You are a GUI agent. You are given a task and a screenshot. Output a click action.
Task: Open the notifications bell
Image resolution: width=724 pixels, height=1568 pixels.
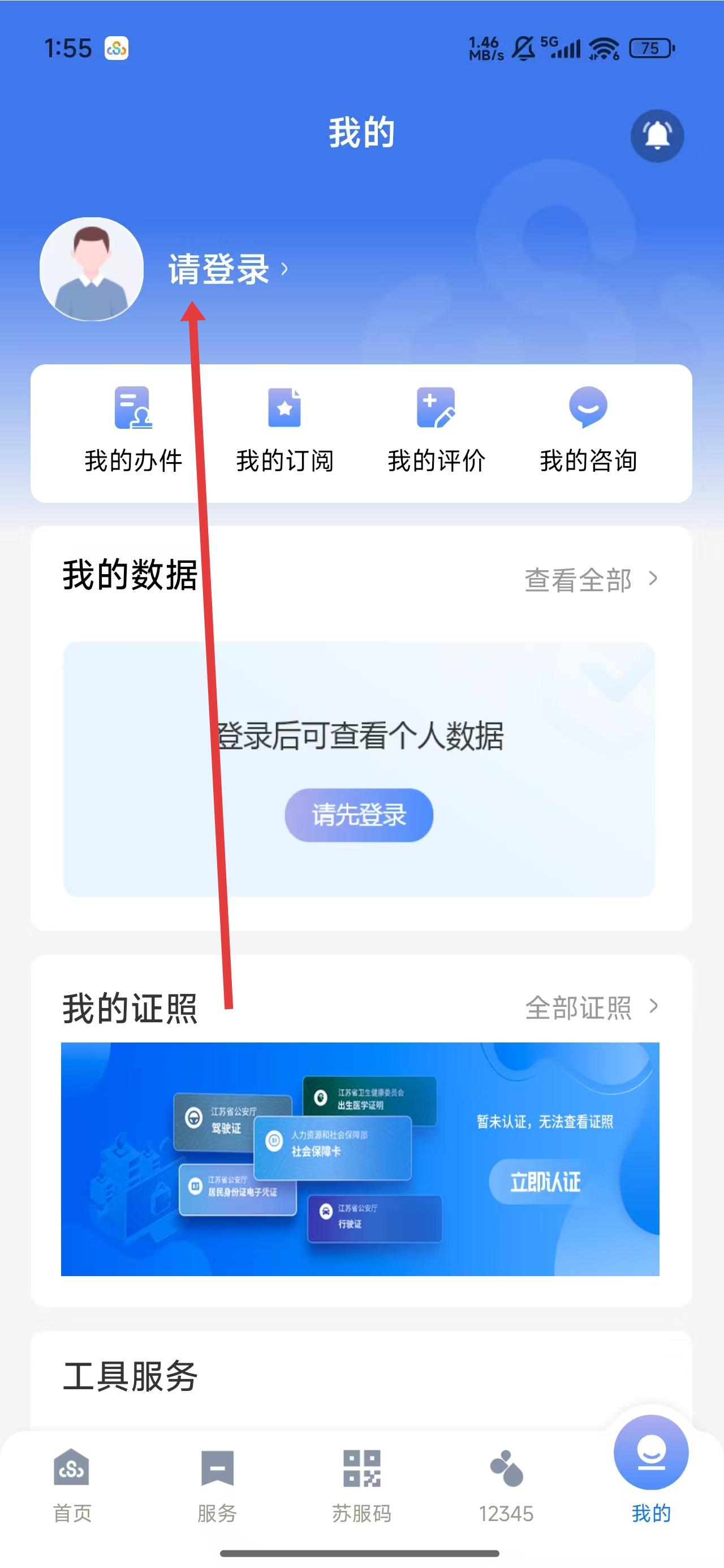(657, 135)
